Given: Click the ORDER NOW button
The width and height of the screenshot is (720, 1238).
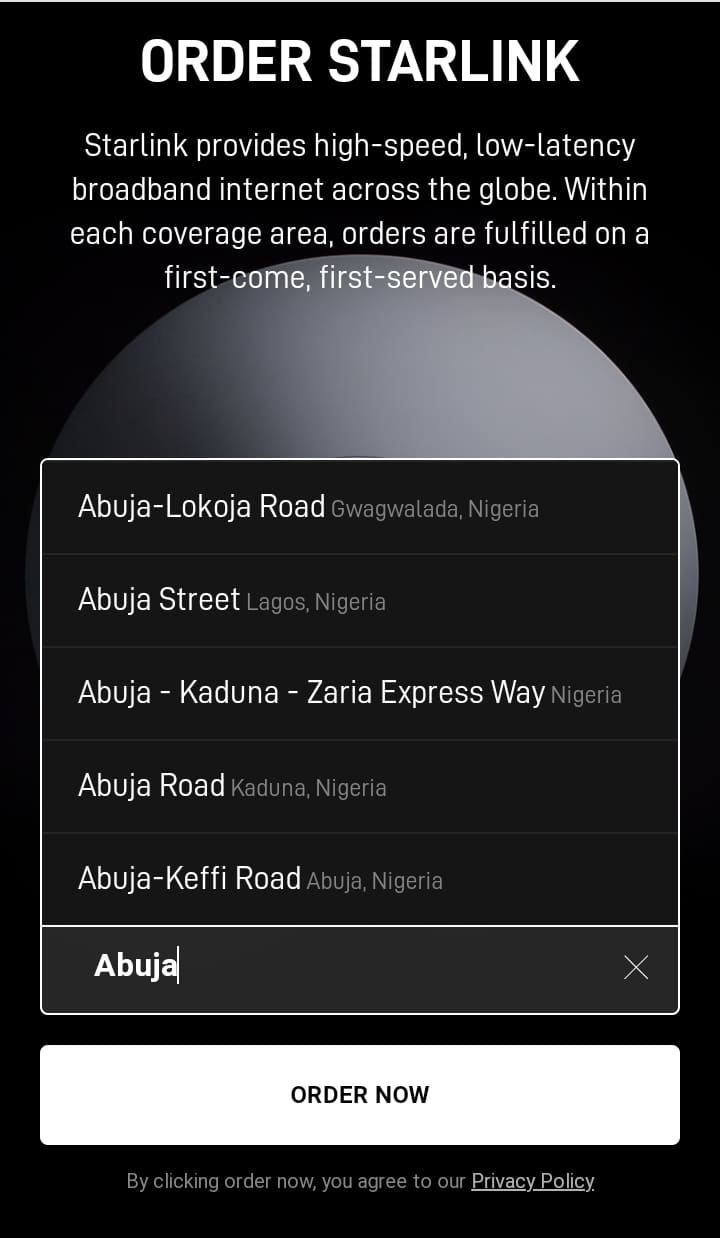Looking at the screenshot, I should [x=360, y=1094].
